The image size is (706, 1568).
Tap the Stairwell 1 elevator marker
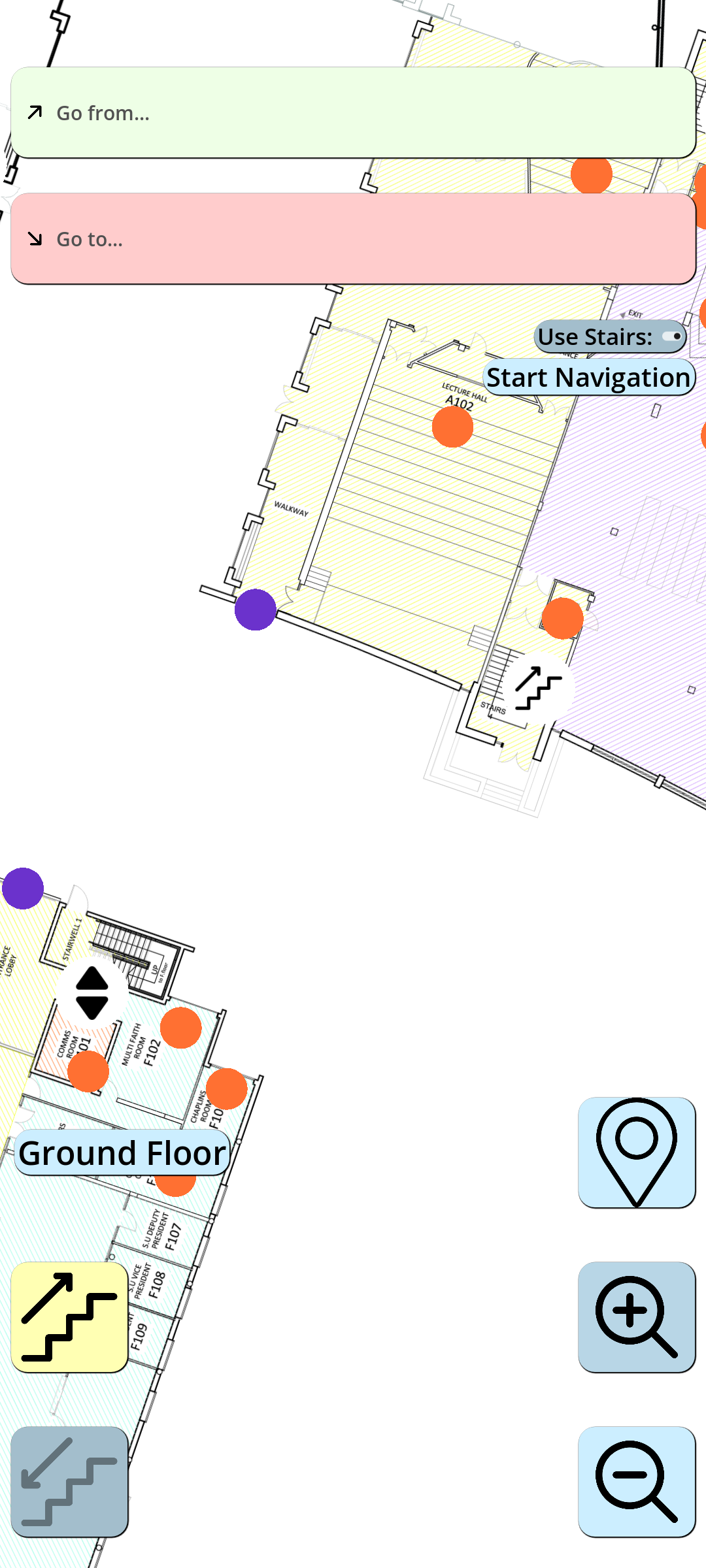click(92, 993)
